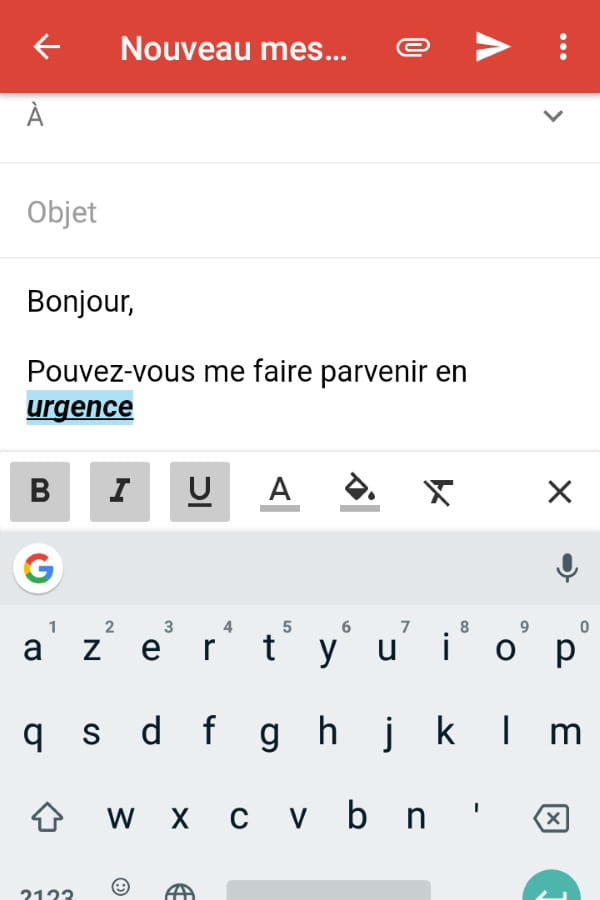Screen dimensions: 600x900
Task: Go back from Nouveau message
Action: point(47,47)
